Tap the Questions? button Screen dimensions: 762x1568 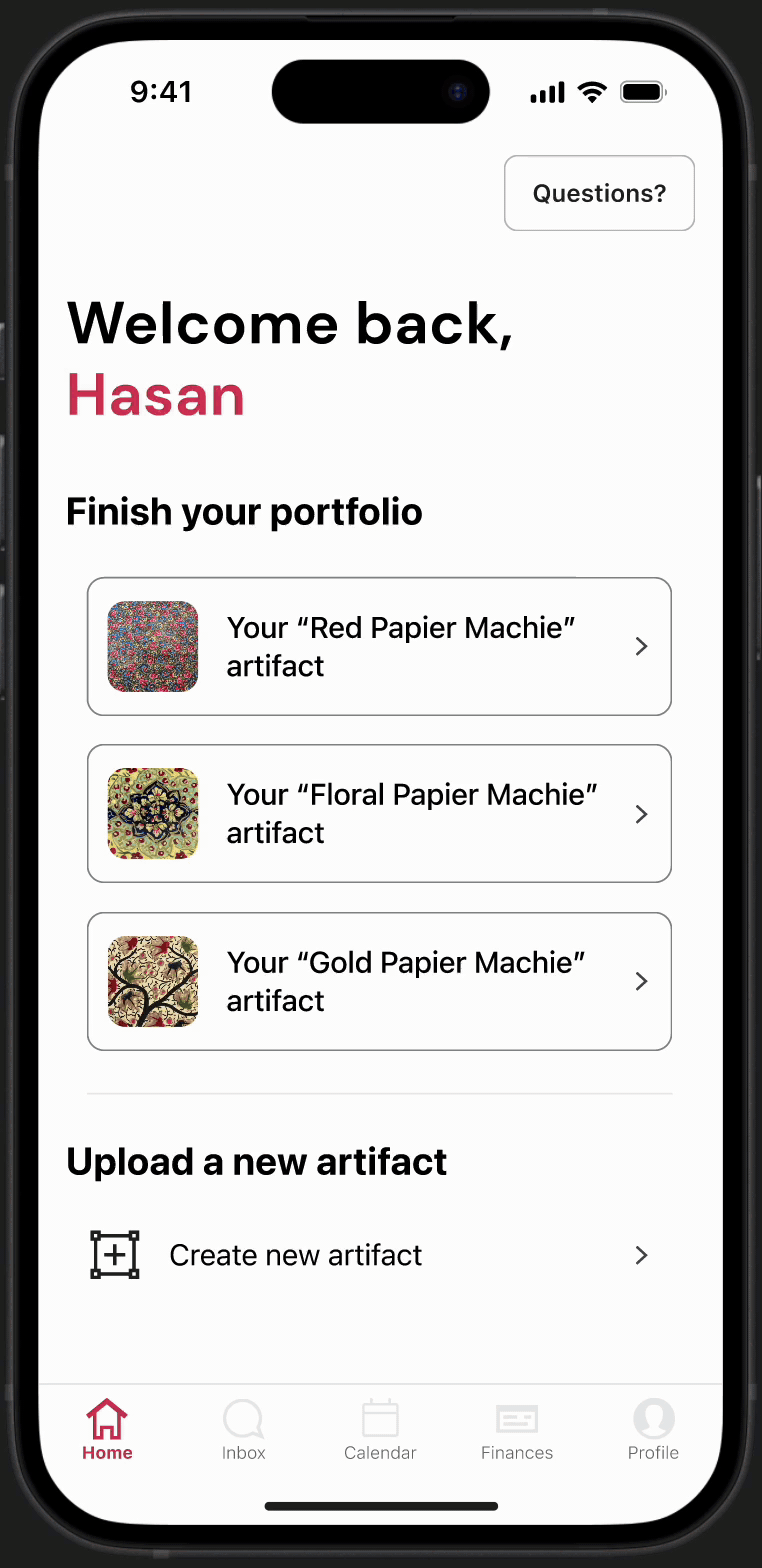coord(599,193)
